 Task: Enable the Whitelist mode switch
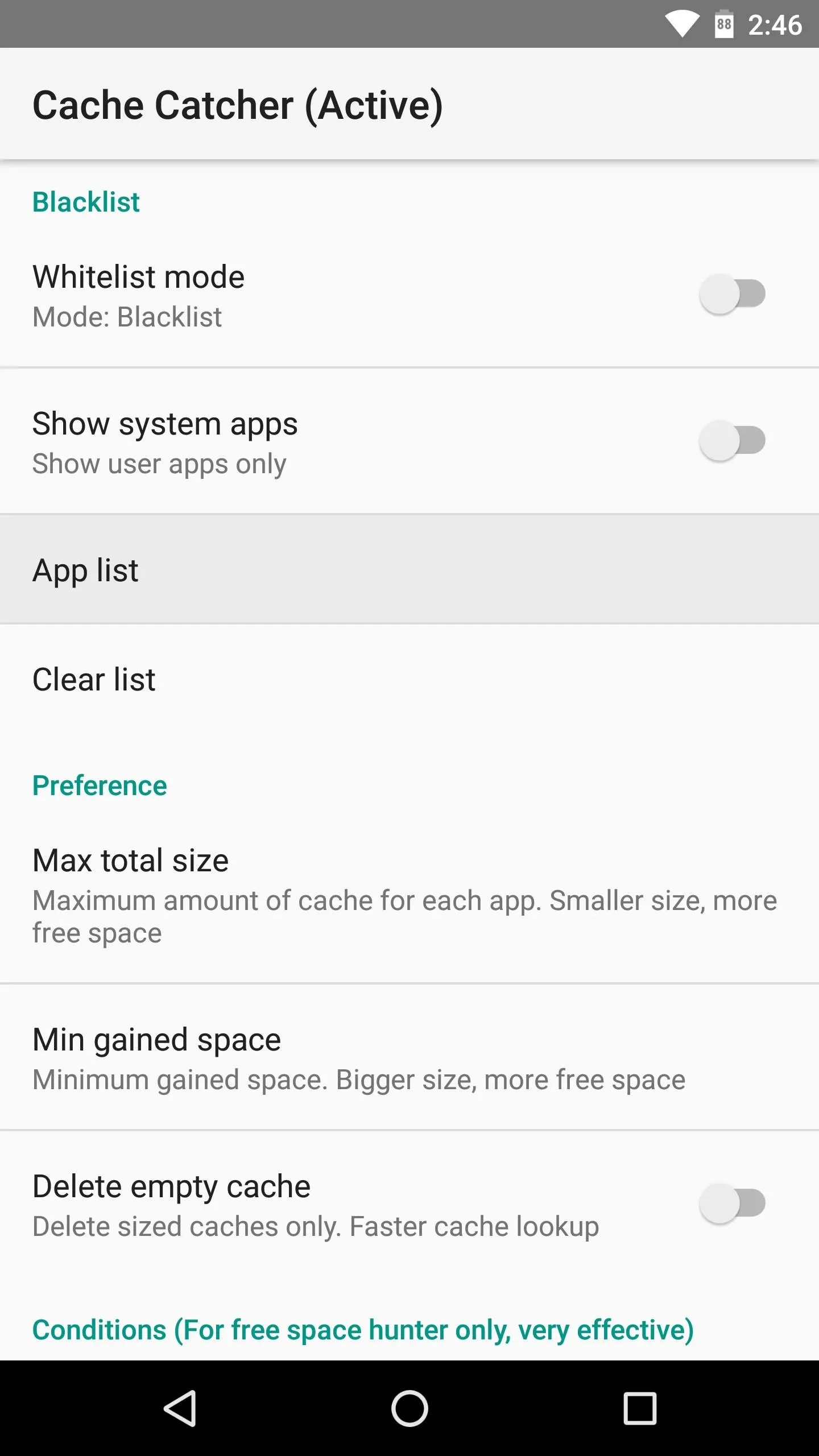click(732, 294)
